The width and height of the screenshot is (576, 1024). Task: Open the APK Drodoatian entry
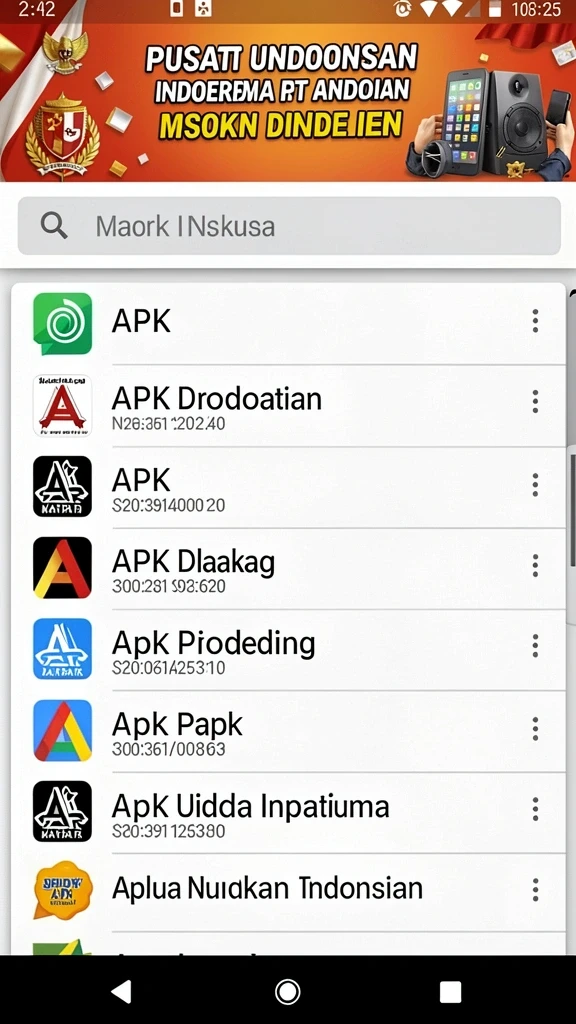coord(289,406)
